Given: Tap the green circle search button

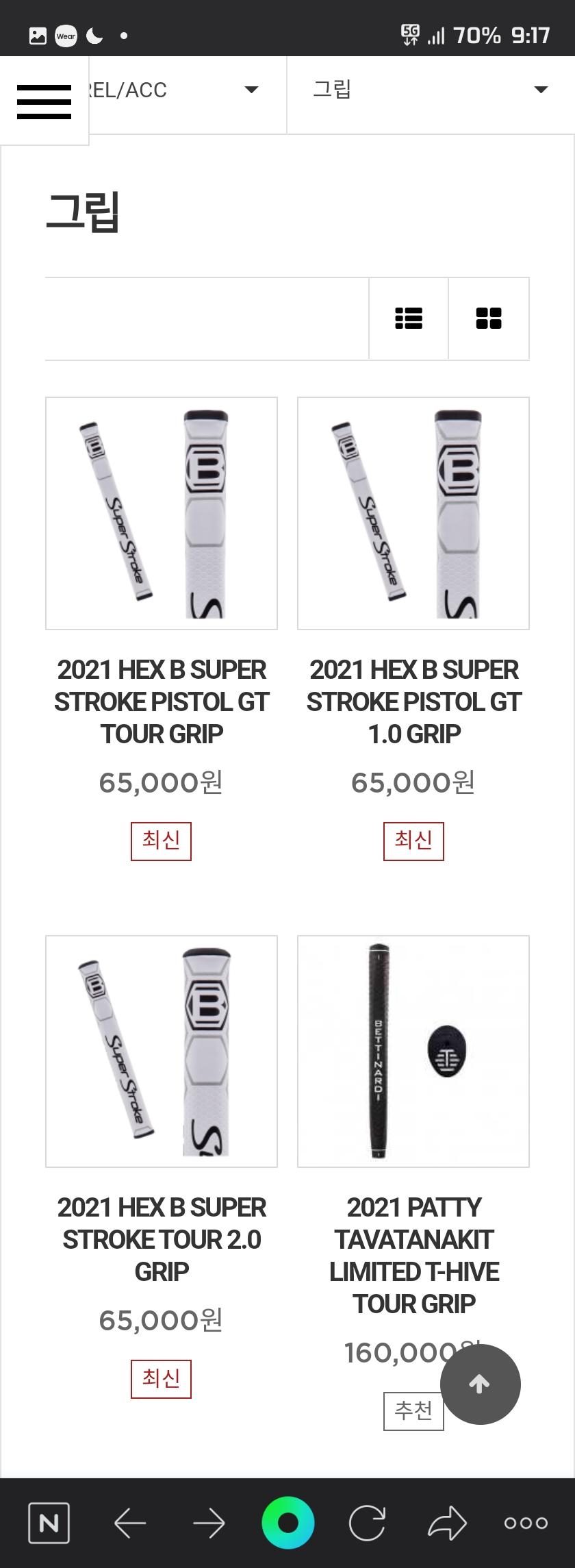Looking at the screenshot, I should pyautogui.click(x=288, y=1523).
